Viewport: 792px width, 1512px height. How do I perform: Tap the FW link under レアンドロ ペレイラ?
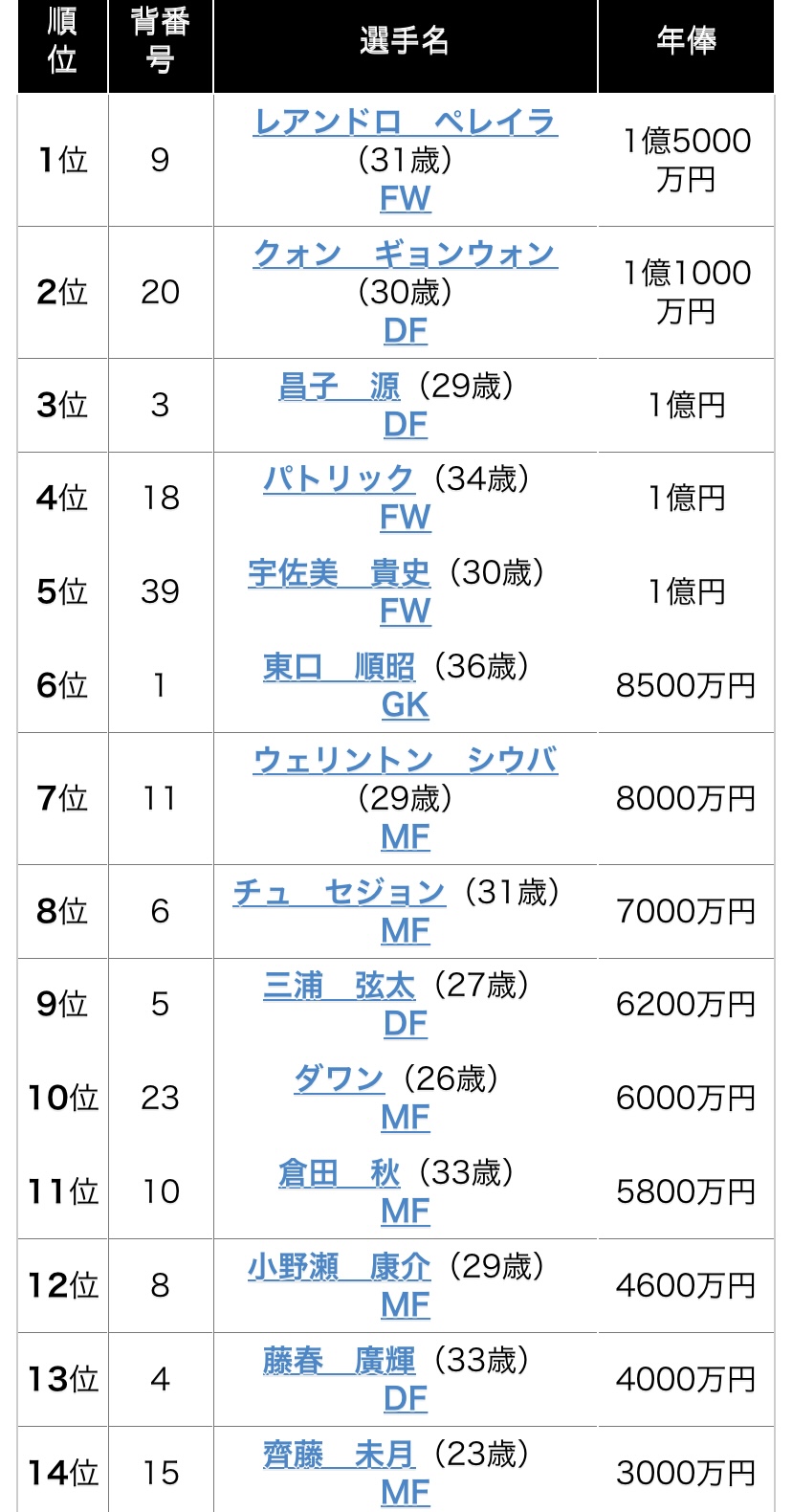point(406,199)
